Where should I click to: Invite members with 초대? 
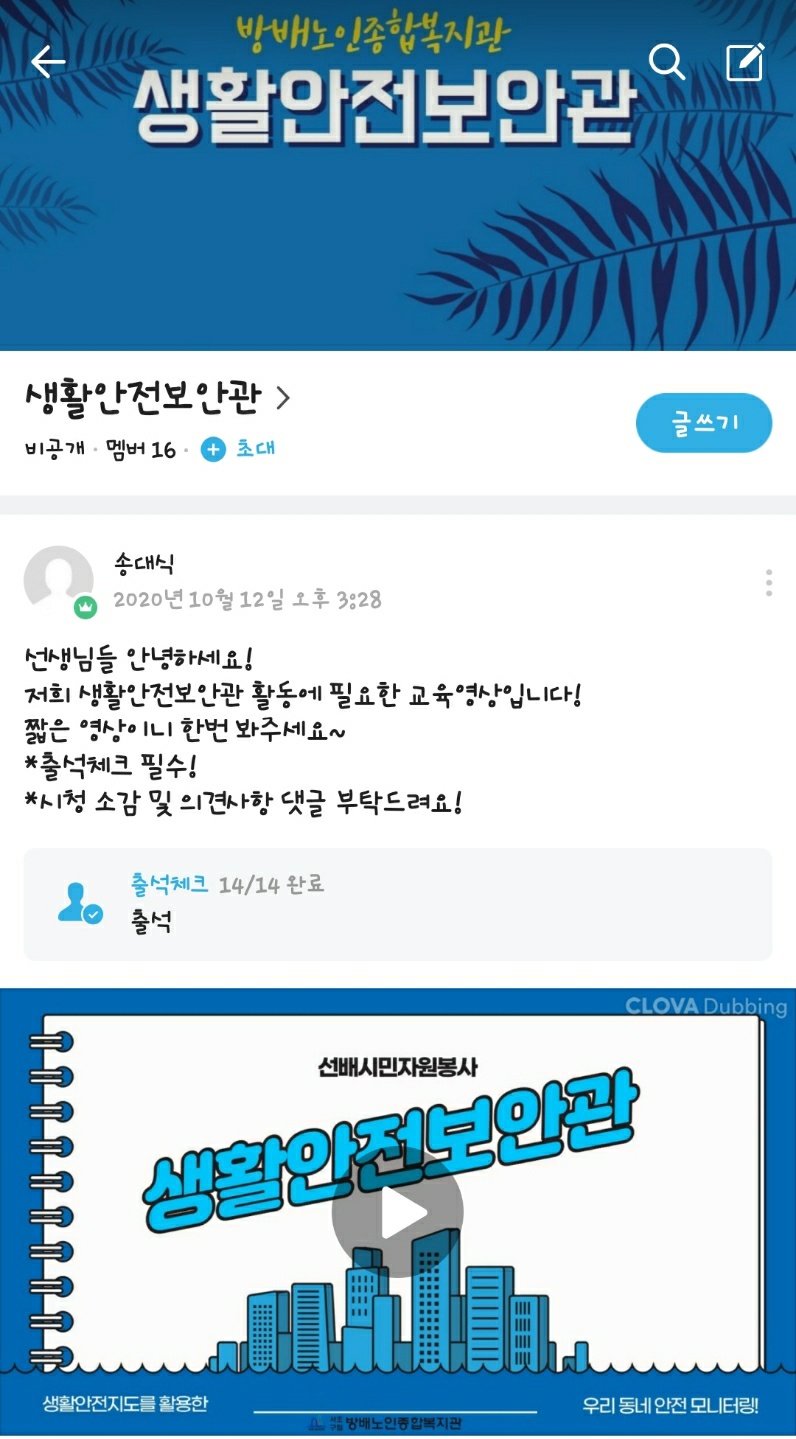pos(239,449)
